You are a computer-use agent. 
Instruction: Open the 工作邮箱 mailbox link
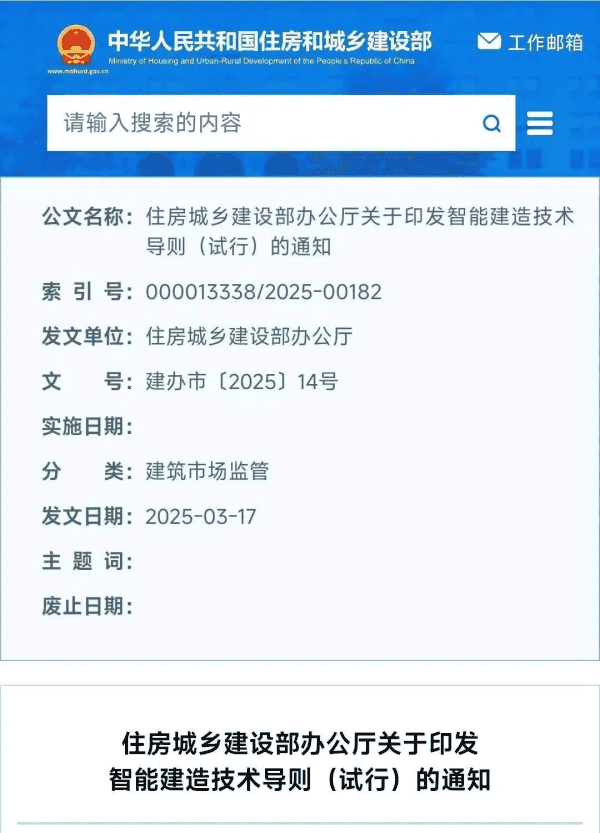tap(530, 42)
